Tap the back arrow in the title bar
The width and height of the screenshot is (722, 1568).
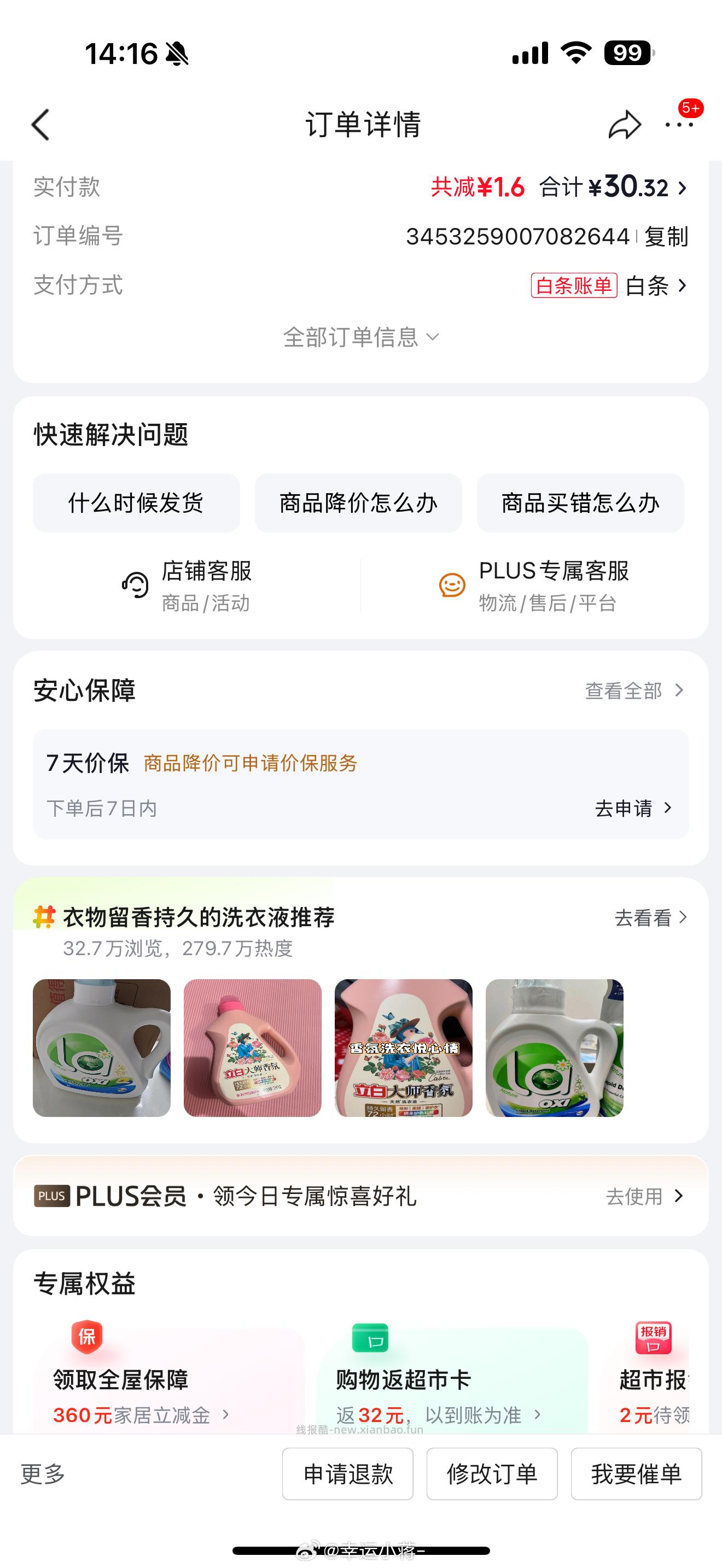(40, 125)
